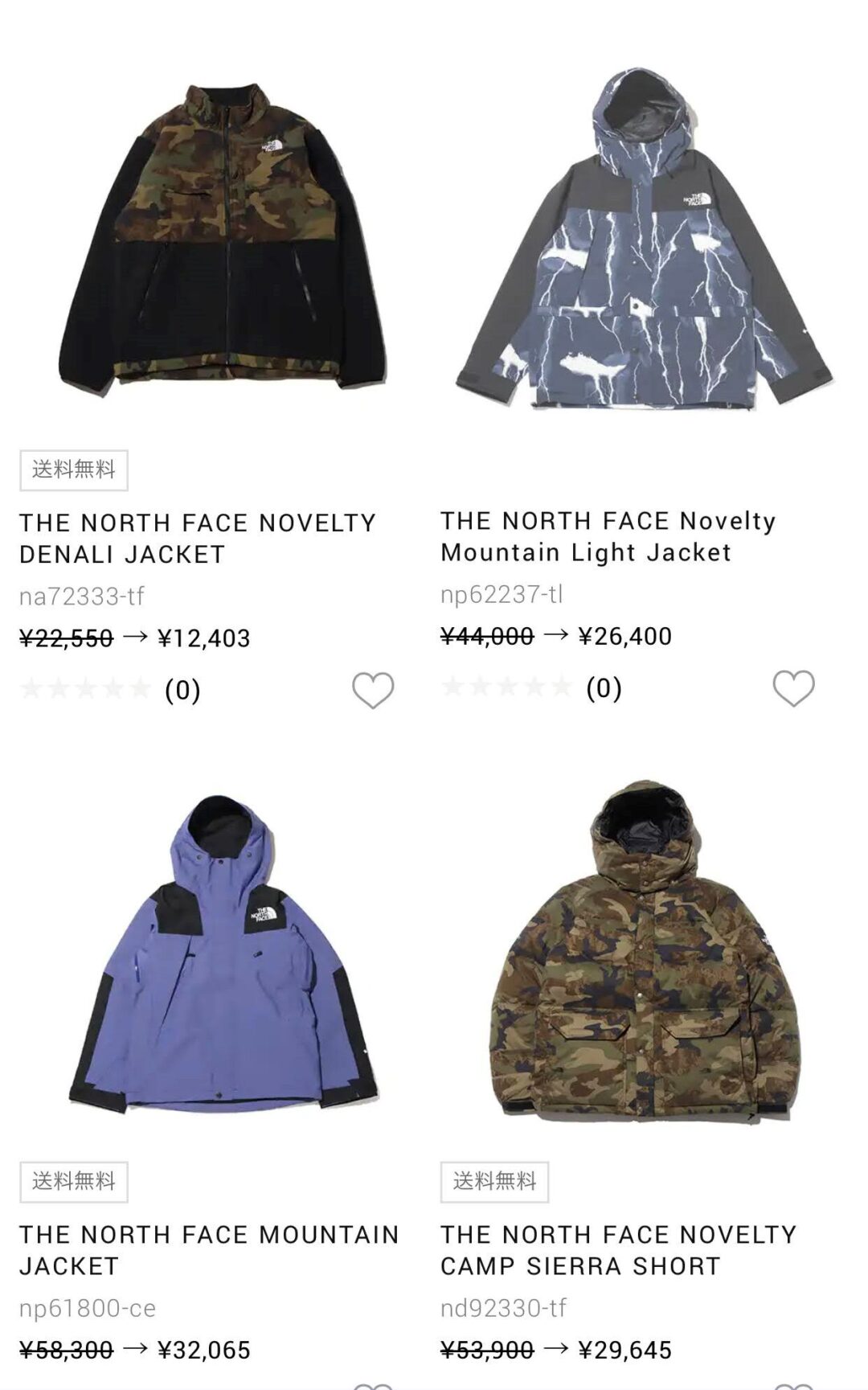This screenshot has width=868, height=1390.
Task: Open the Novelty Mountain Light Jacket image
Action: [x=643, y=237]
